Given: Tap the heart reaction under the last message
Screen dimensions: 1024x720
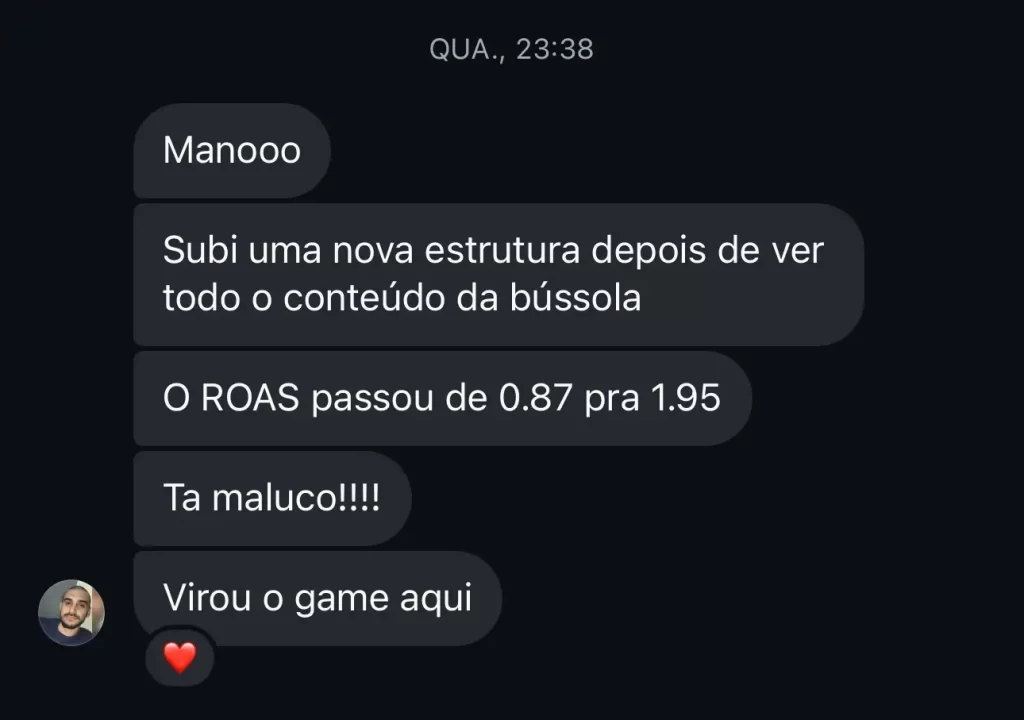Looking at the screenshot, I should click(x=180, y=657).
